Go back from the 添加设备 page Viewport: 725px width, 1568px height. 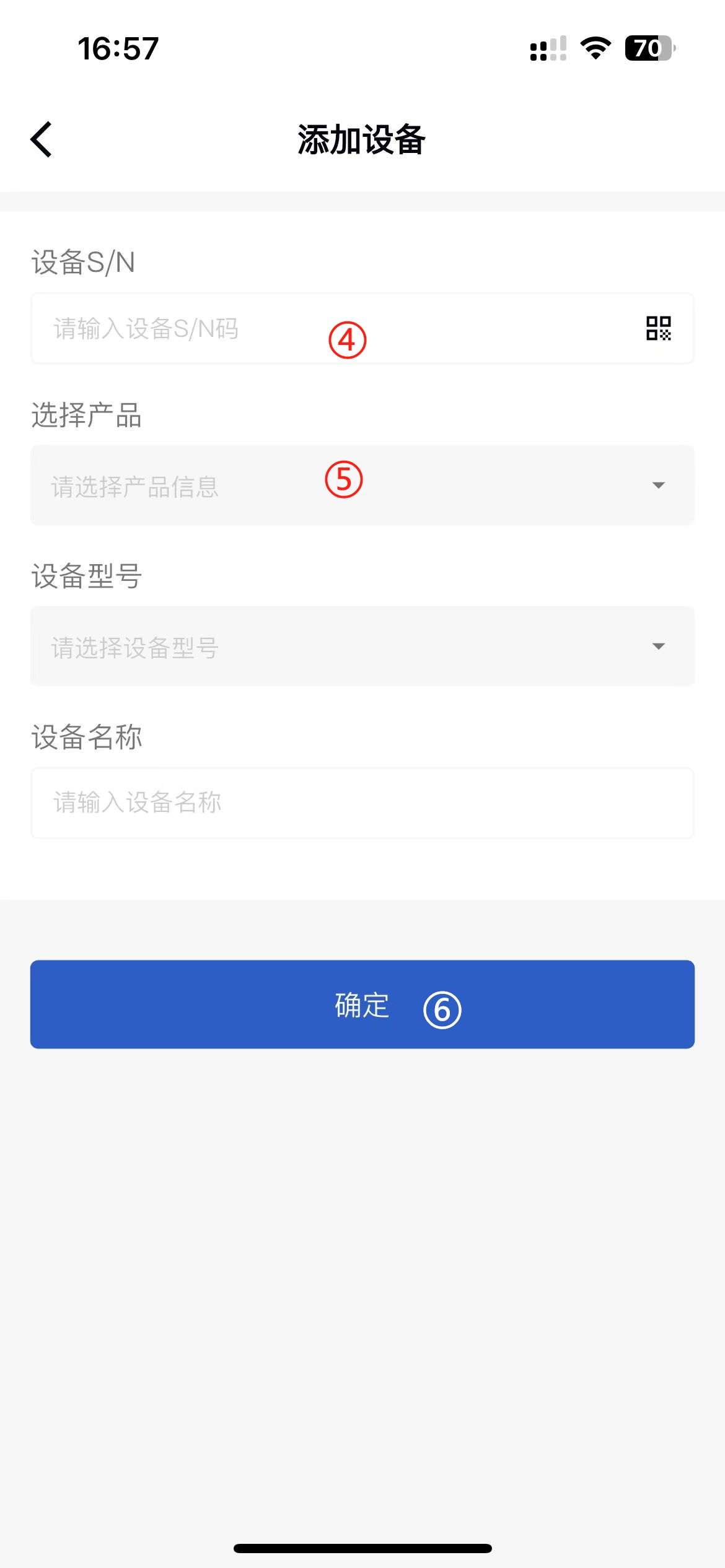click(x=42, y=139)
